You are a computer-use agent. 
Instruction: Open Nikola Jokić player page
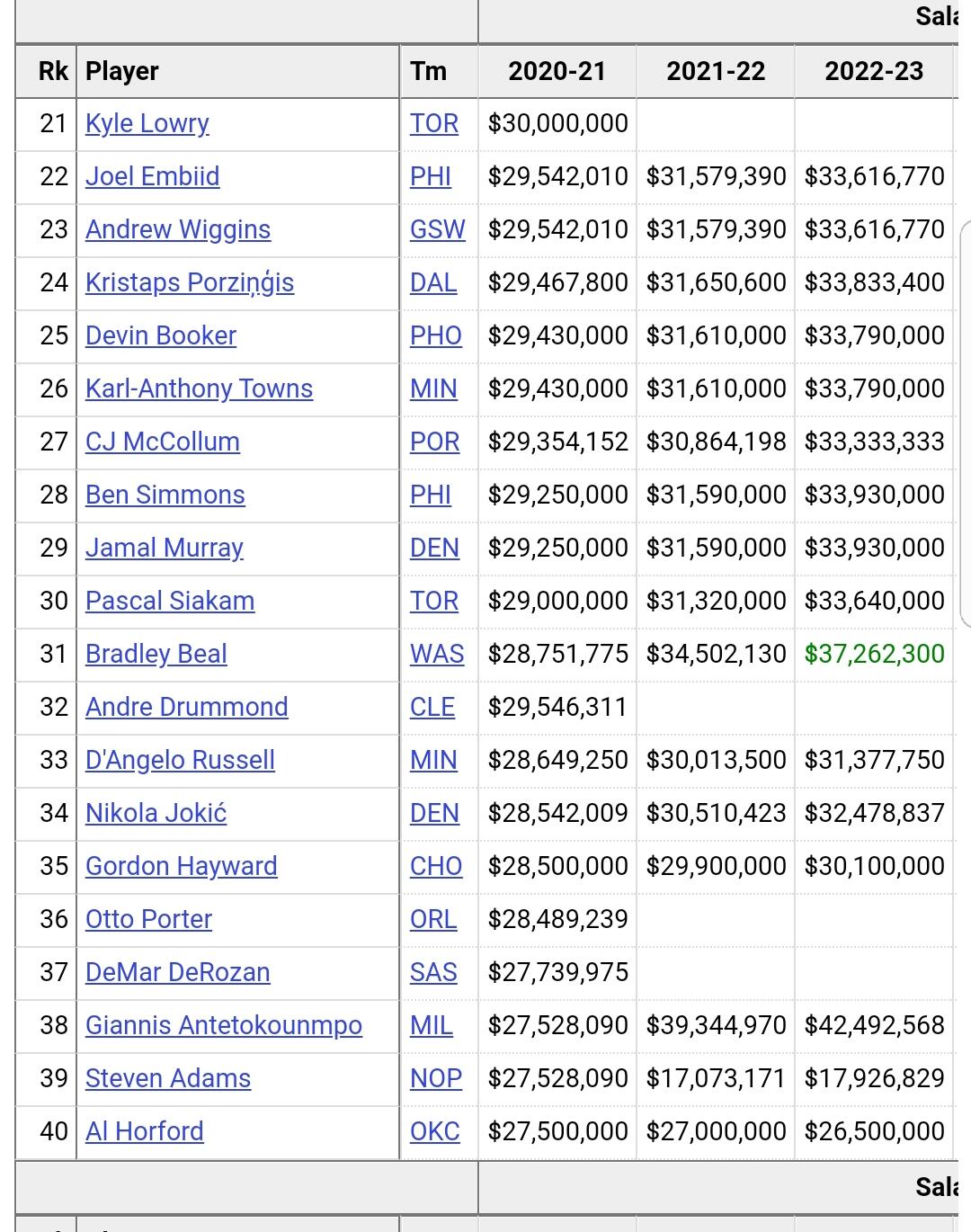click(156, 813)
